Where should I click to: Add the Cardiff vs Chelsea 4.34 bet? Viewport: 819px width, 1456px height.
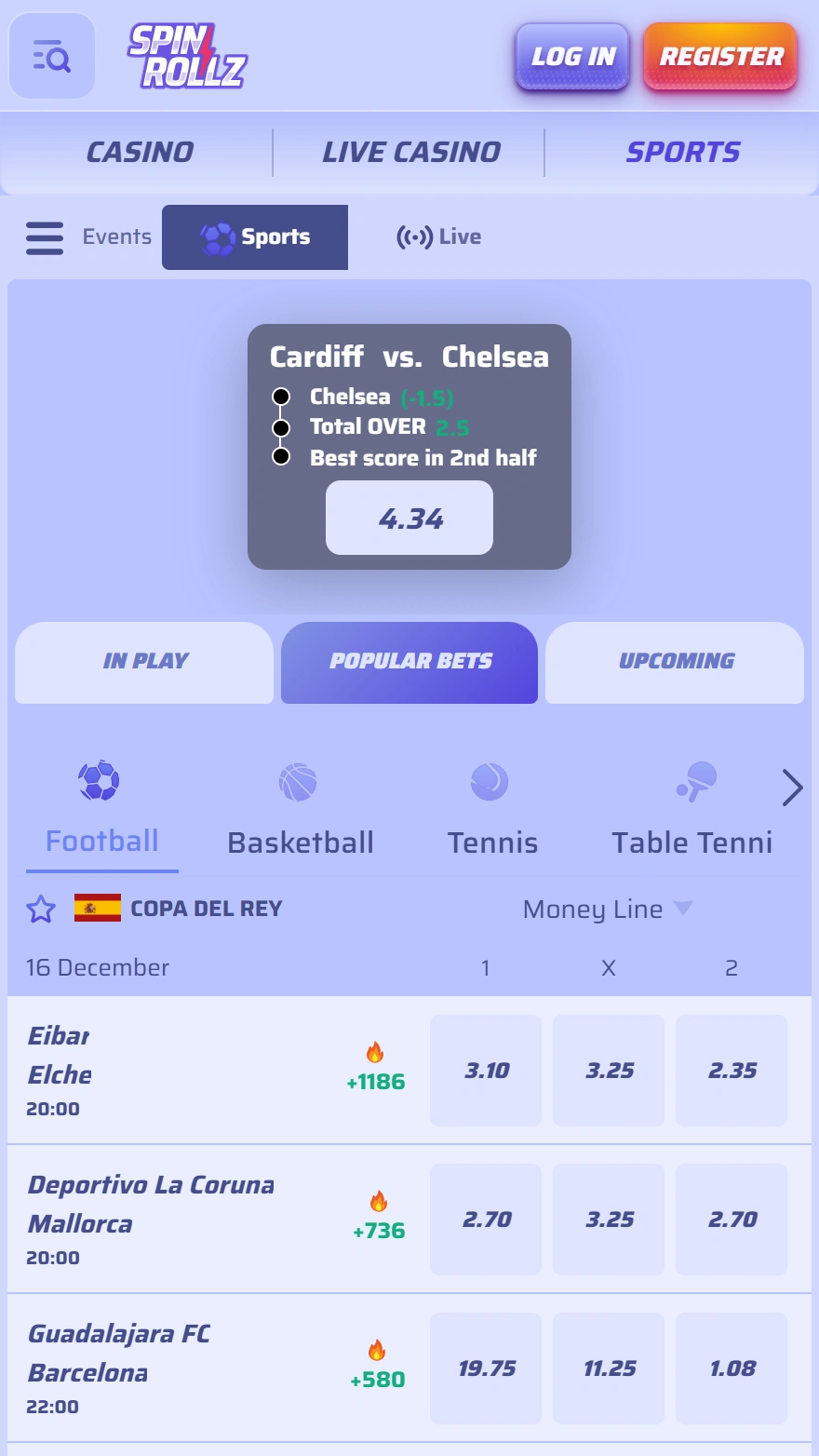click(x=409, y=518)
